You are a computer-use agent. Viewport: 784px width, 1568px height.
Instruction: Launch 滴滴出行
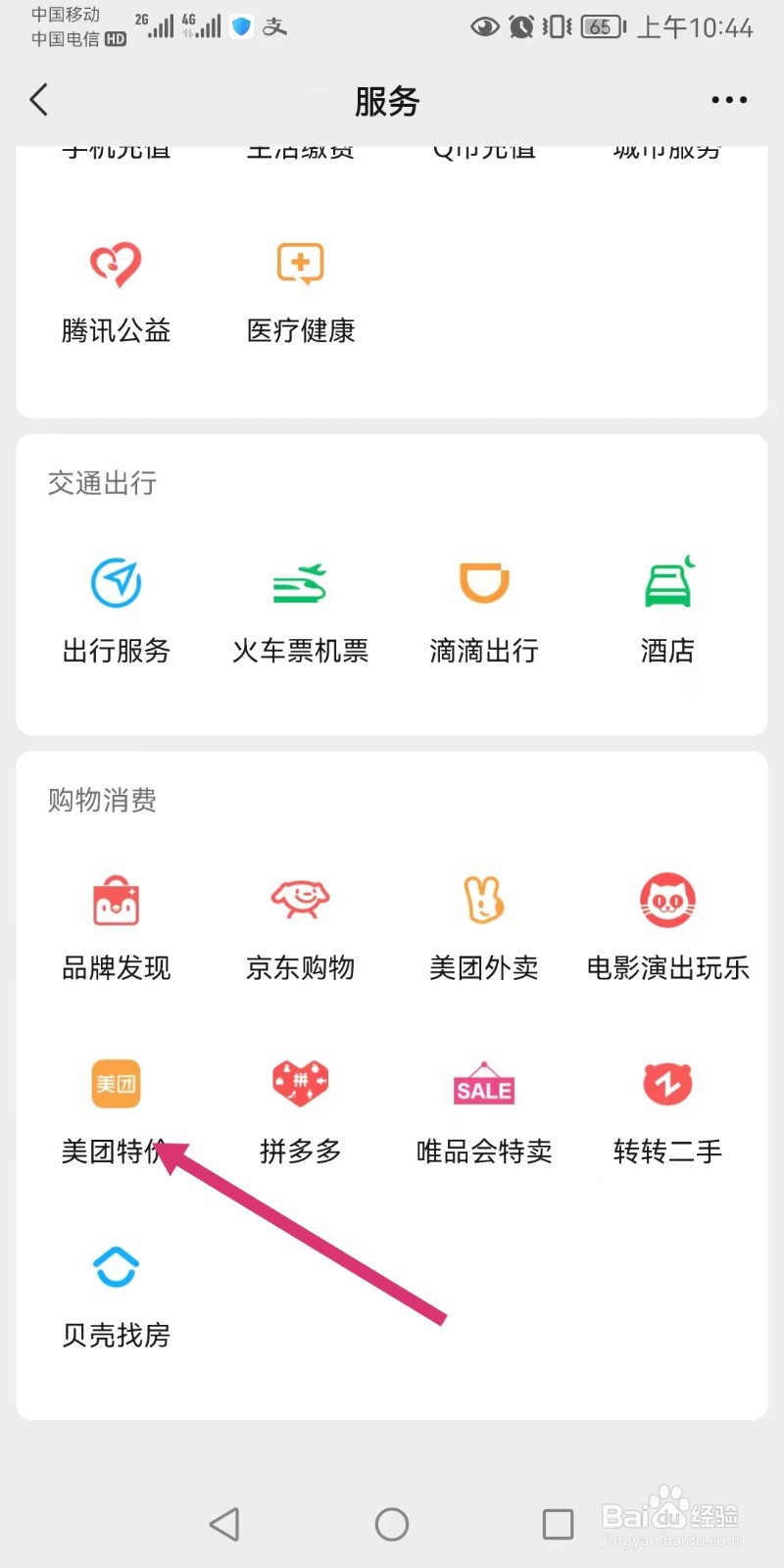(x=484, y=610)
